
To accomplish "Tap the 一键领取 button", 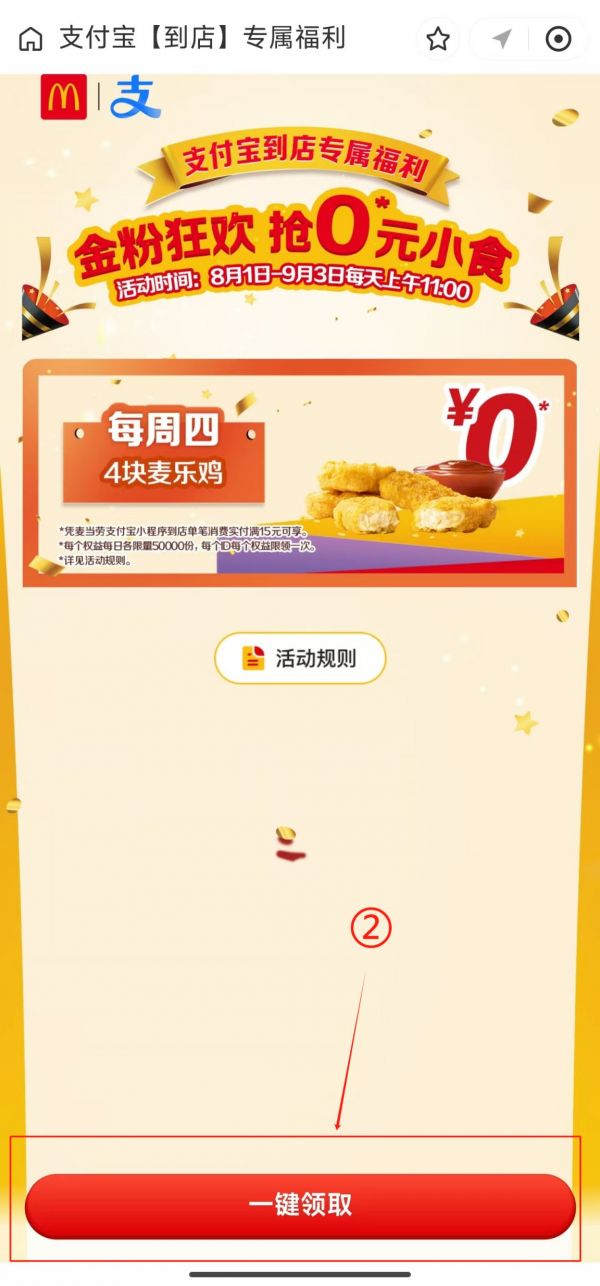I will click(300, 1206).
